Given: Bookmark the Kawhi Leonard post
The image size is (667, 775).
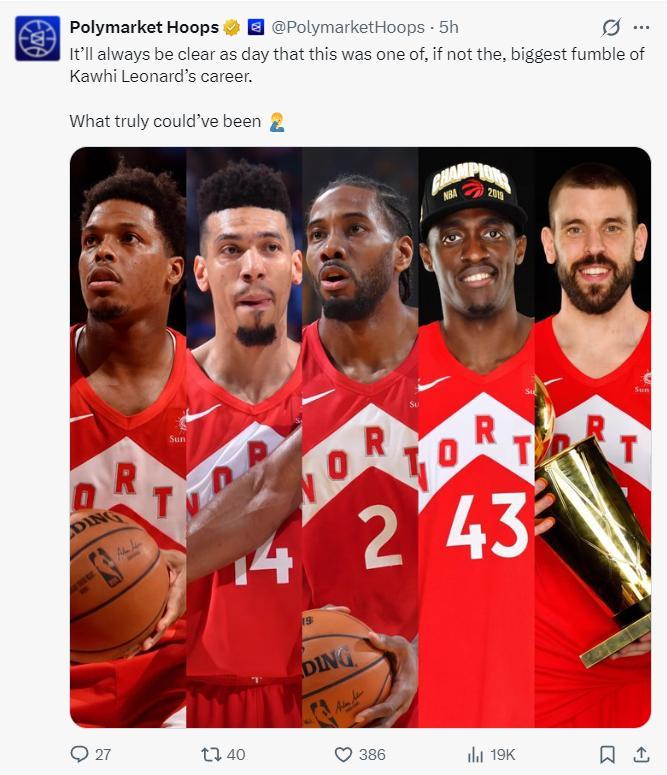Looking at the screenshot, I should [x=606, y=754].
